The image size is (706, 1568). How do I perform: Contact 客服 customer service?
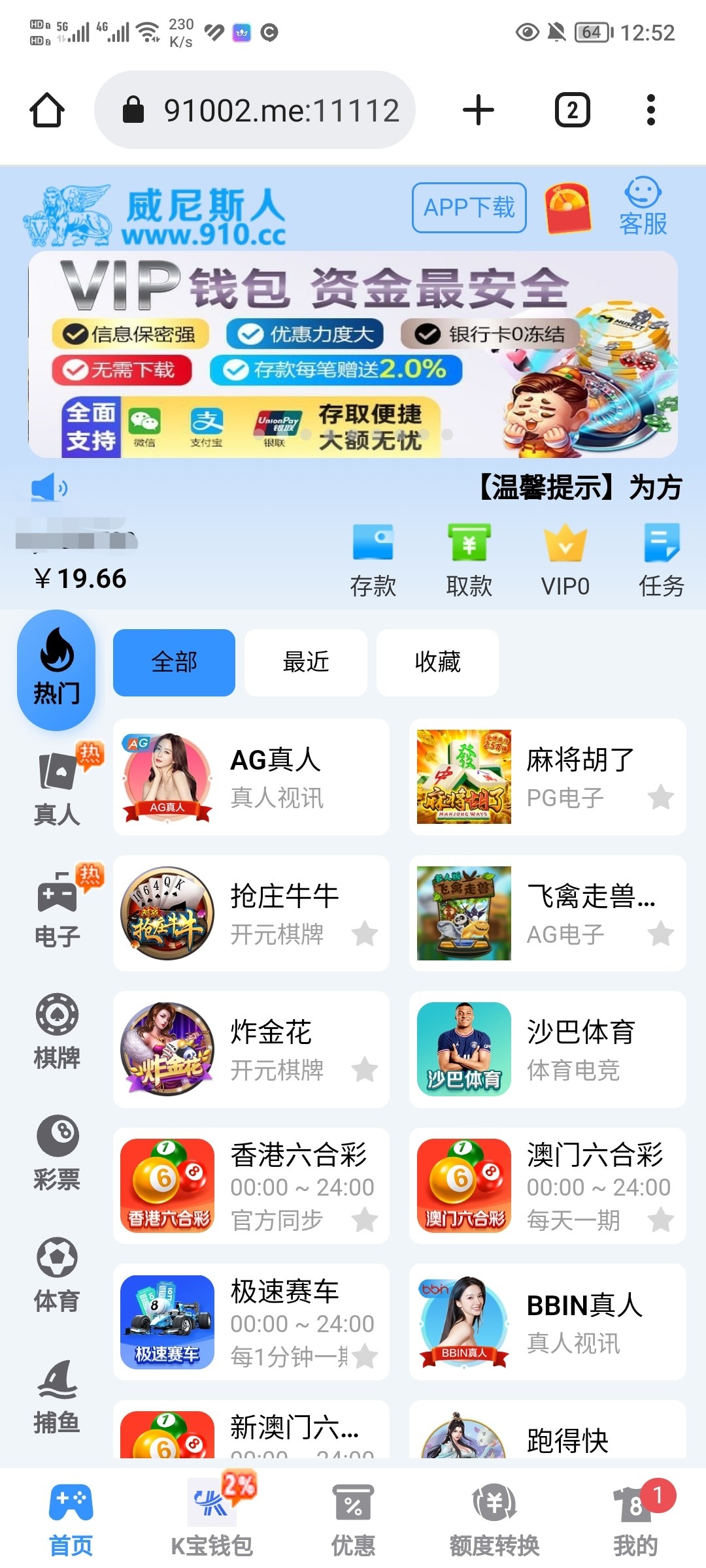[x=643, y=206]
